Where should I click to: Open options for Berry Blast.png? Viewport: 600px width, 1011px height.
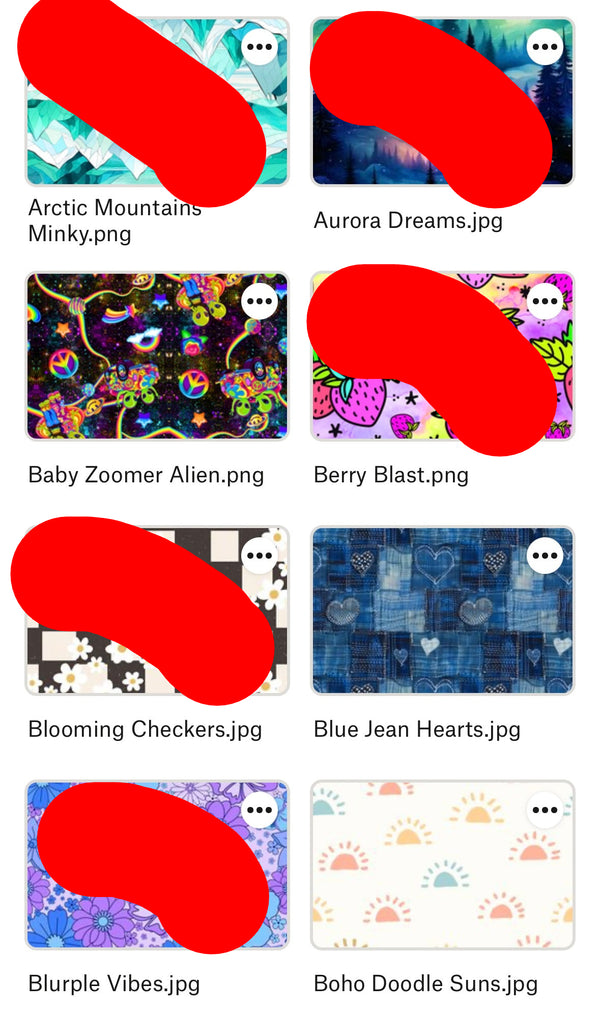pos(545,301)
